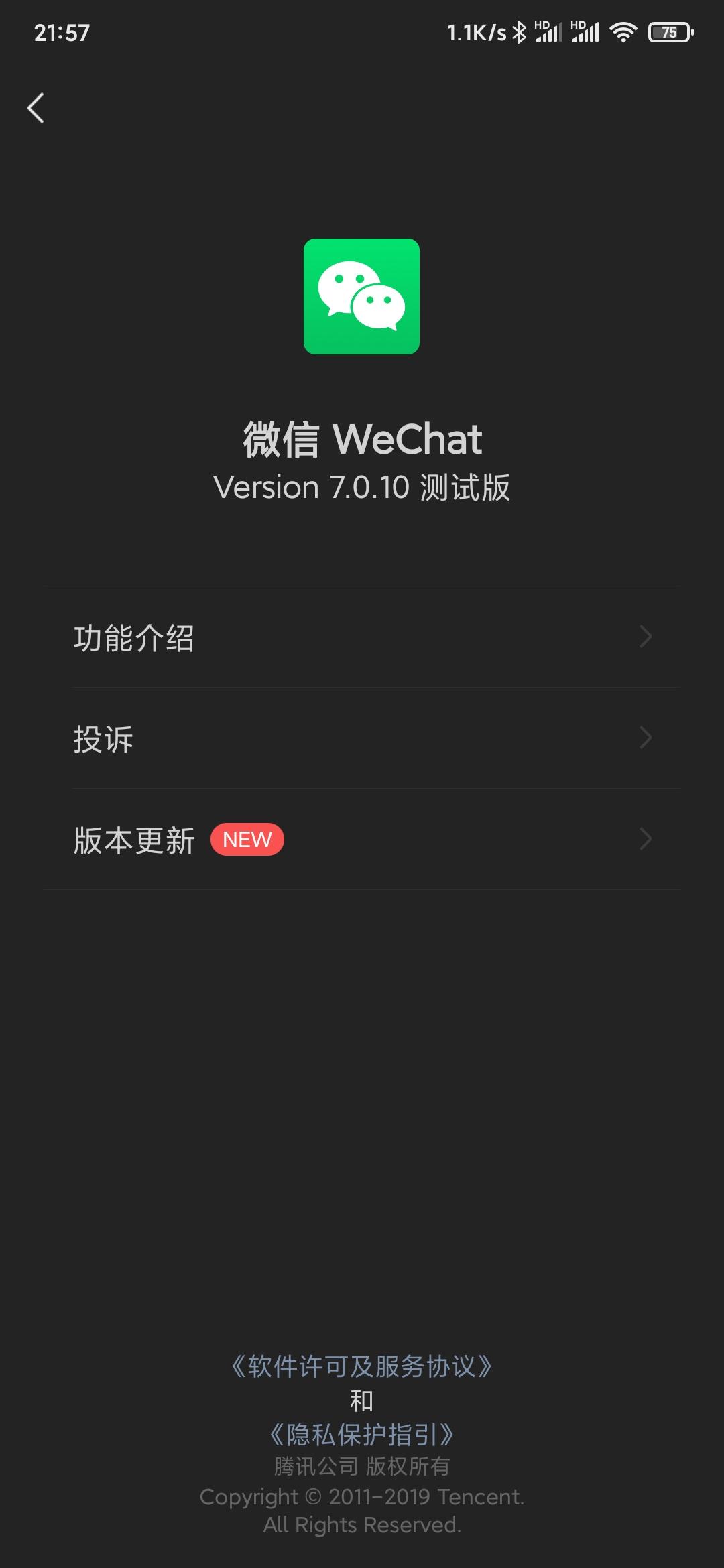Check 版本更新 for a new version

coord(362,840)
